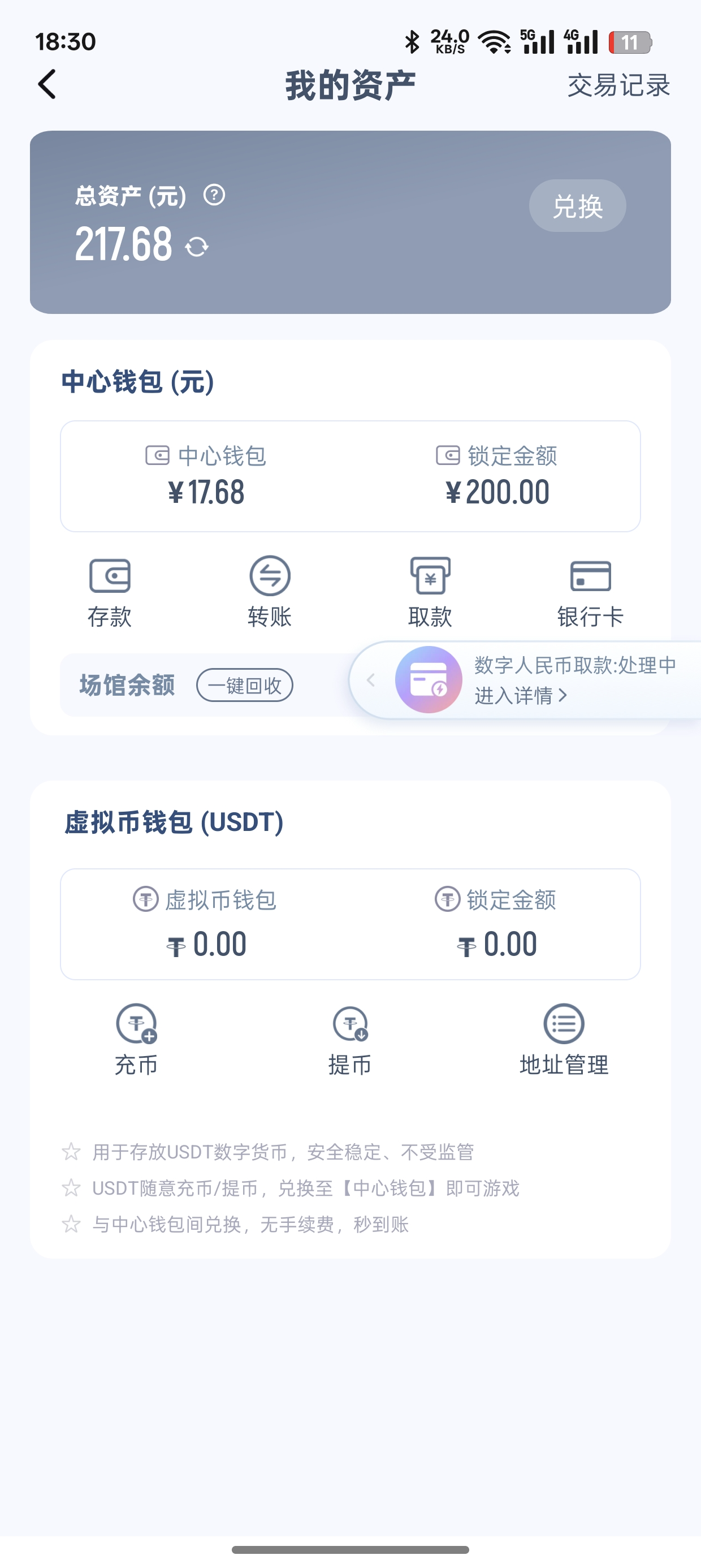Refresh total assets with the circular arrows icon

[199, 246]
